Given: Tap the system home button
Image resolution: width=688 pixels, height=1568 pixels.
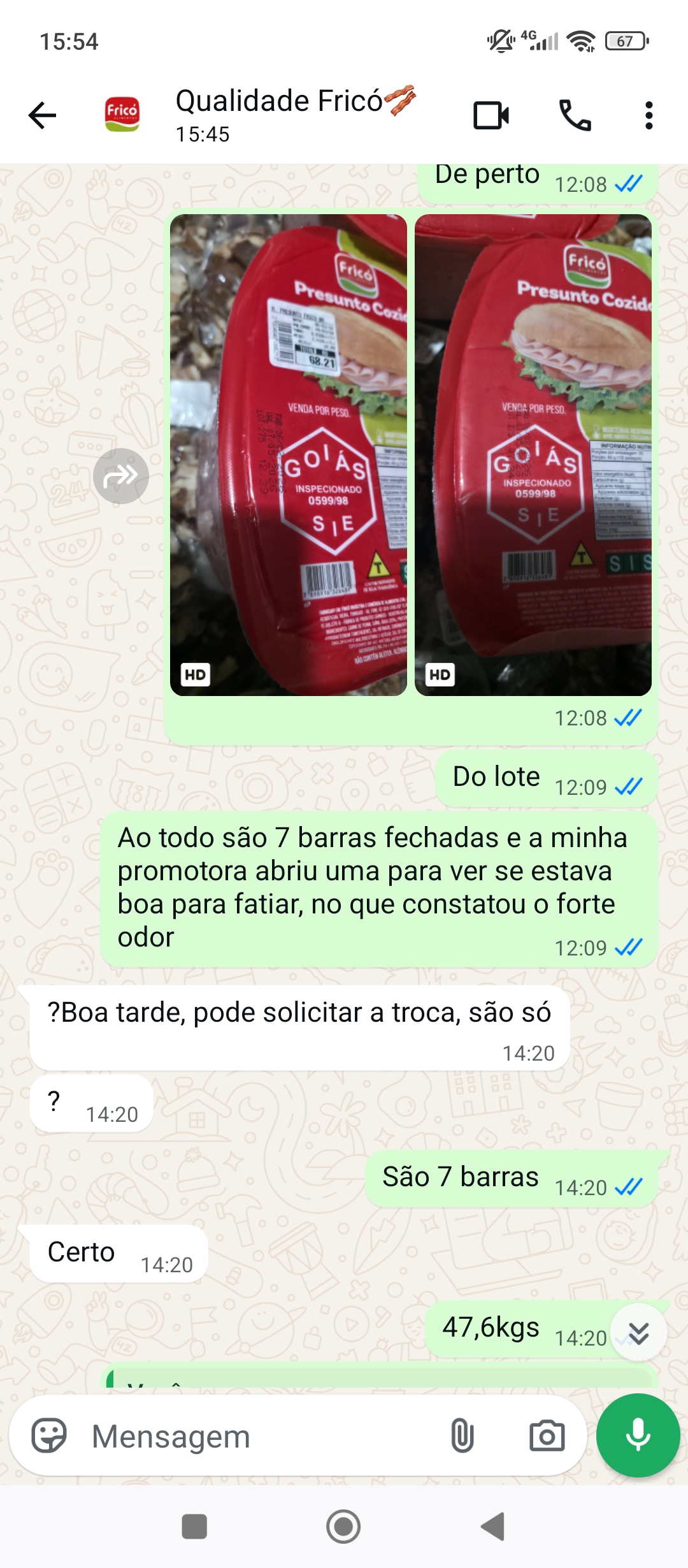Looking at the screenshot, I should point(343,1527).
